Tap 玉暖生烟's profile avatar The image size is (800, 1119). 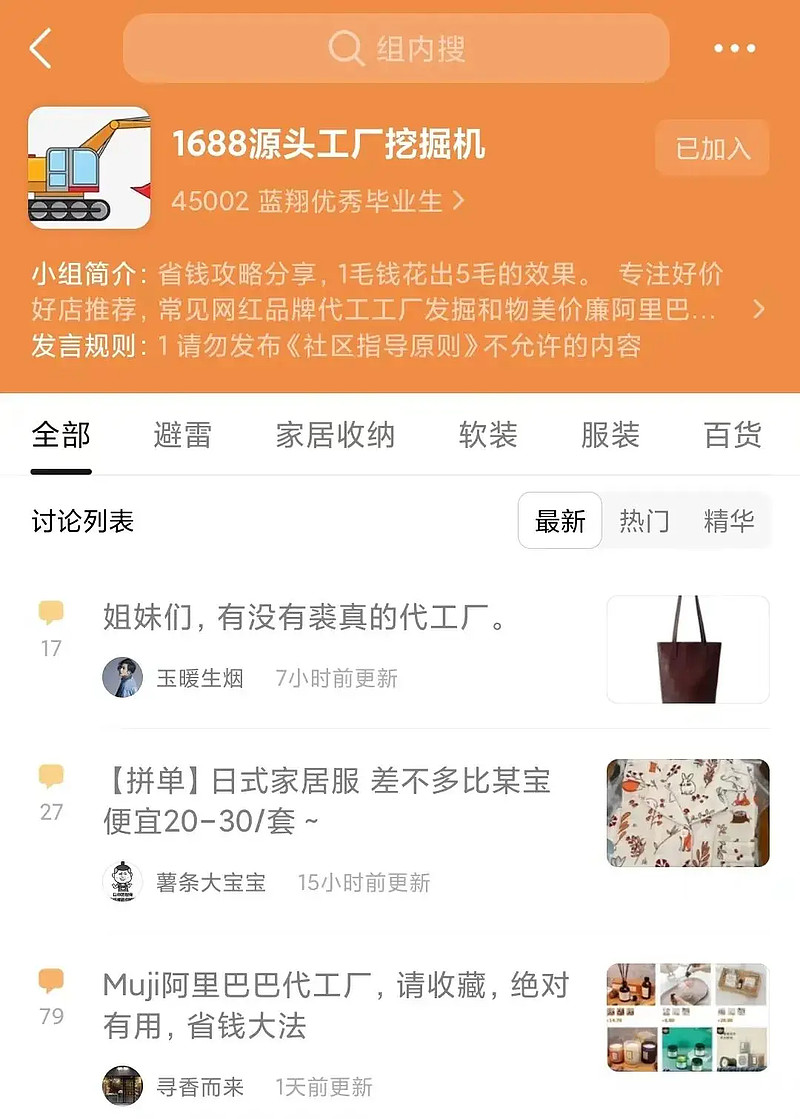click(122, 677)
